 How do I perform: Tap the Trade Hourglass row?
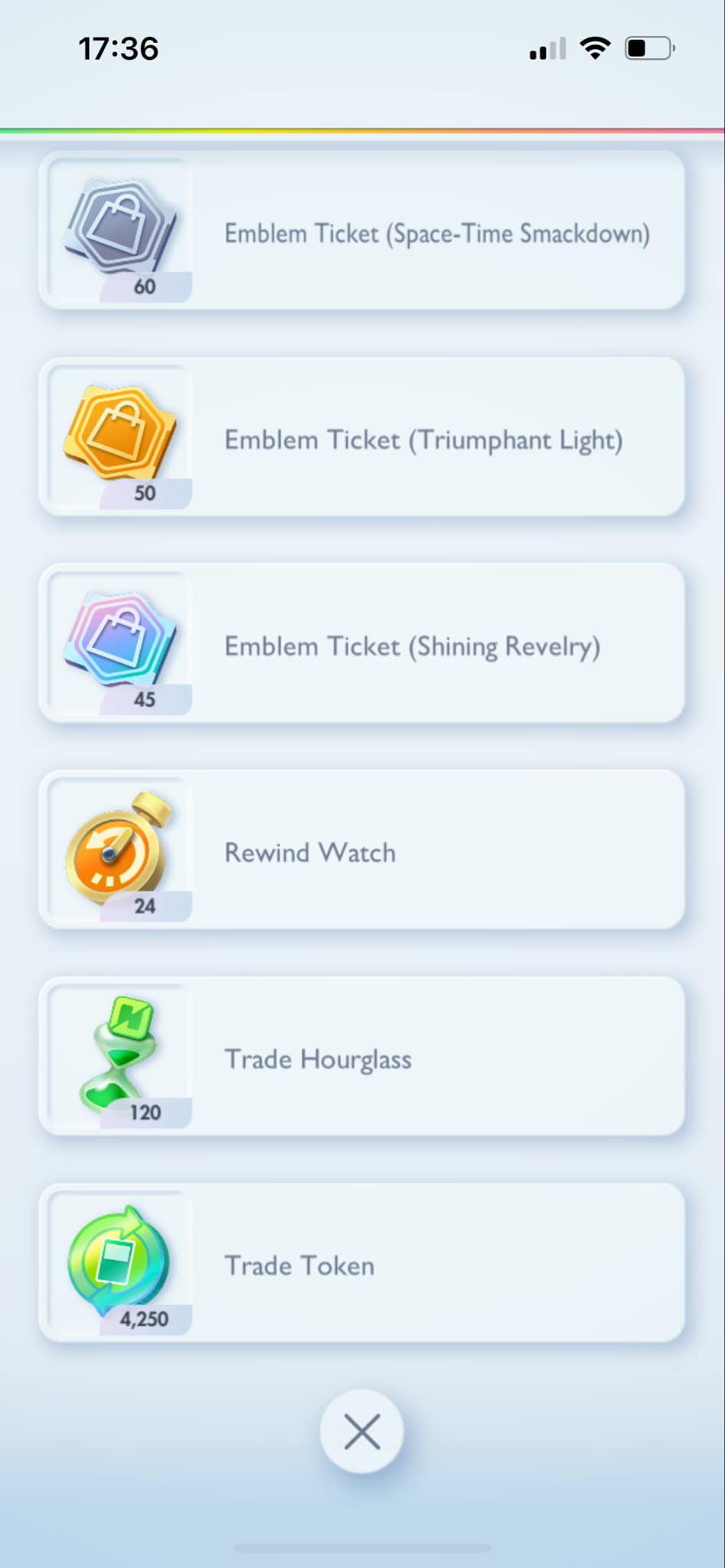(361, 1057)
